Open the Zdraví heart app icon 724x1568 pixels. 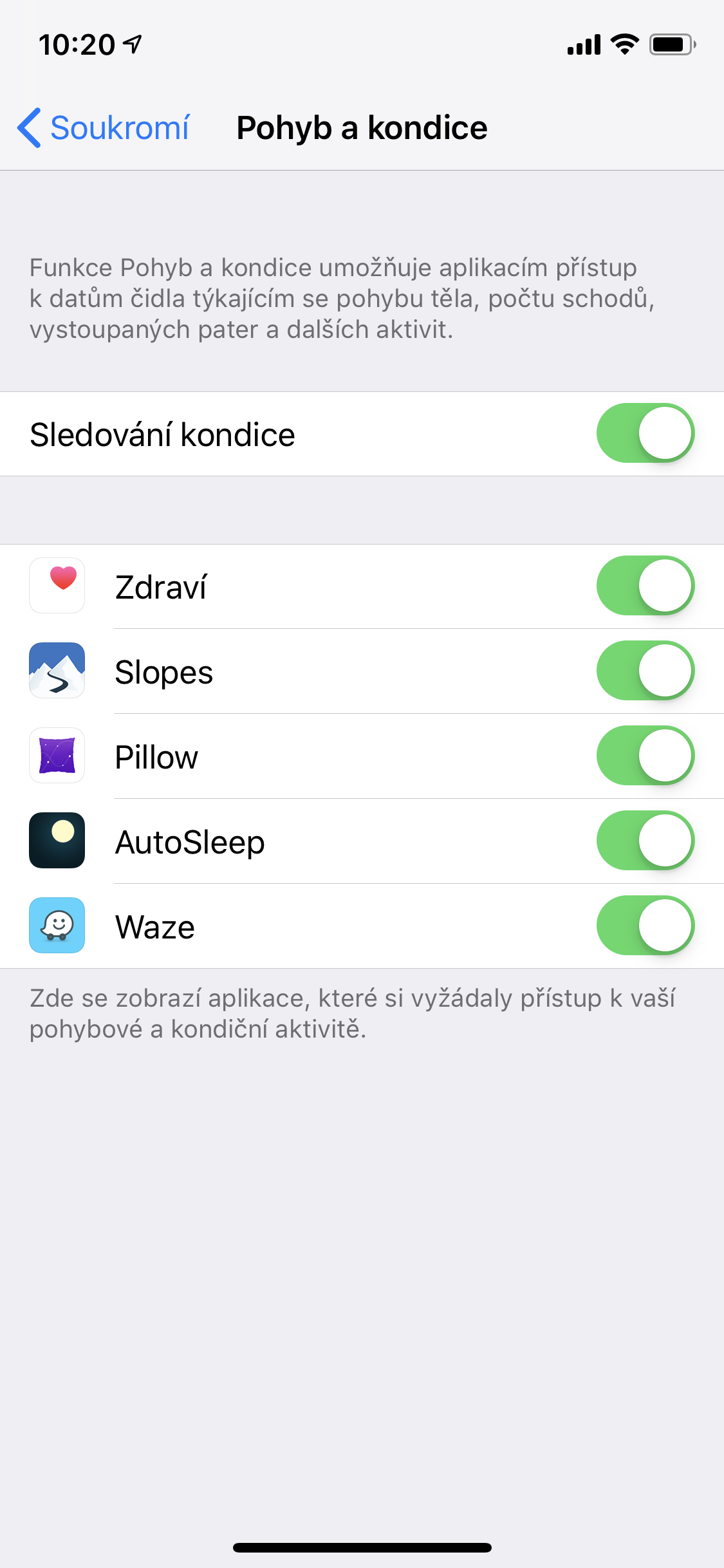[57, 586]
